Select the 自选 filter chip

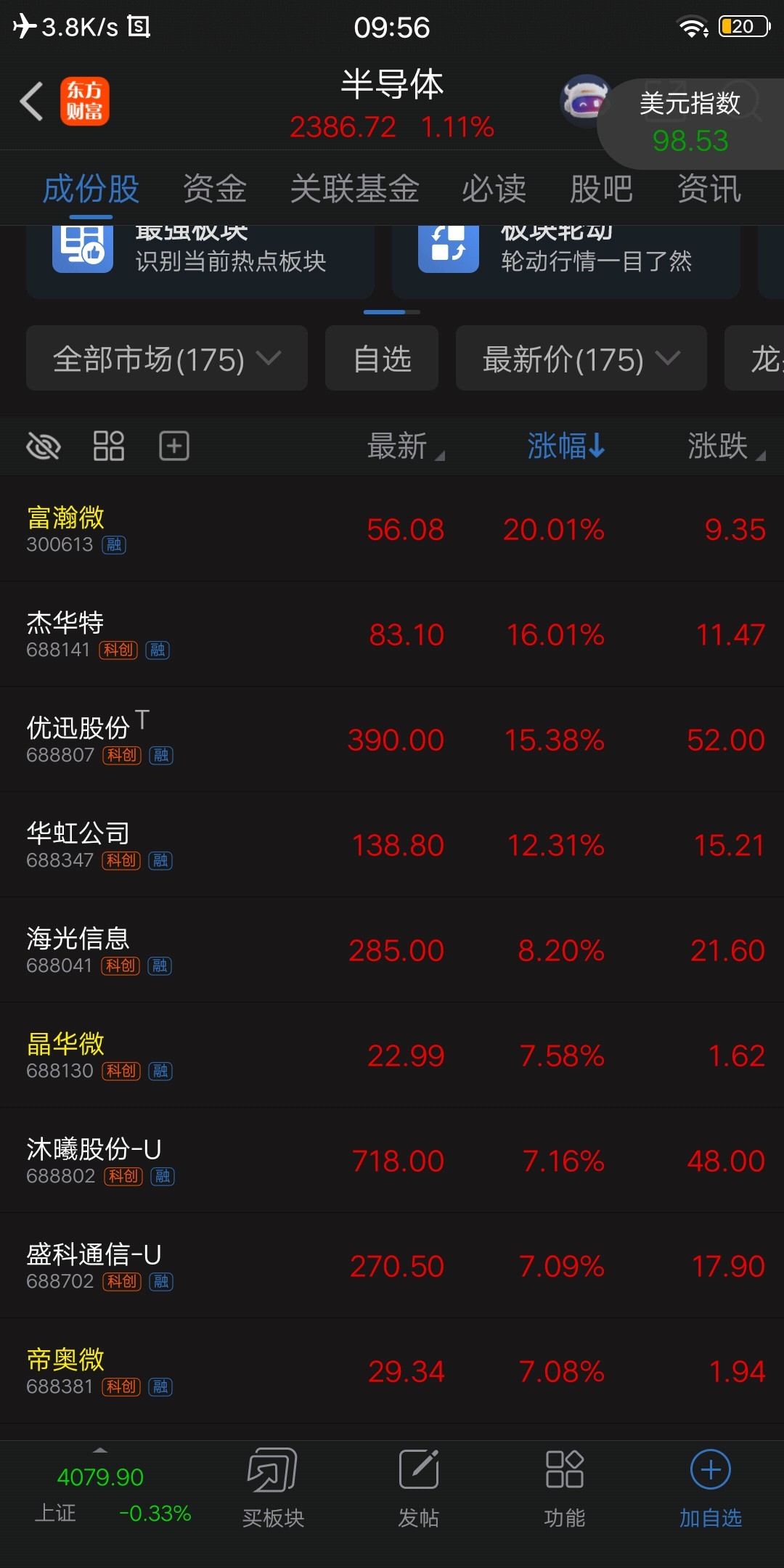coord(382,359)
